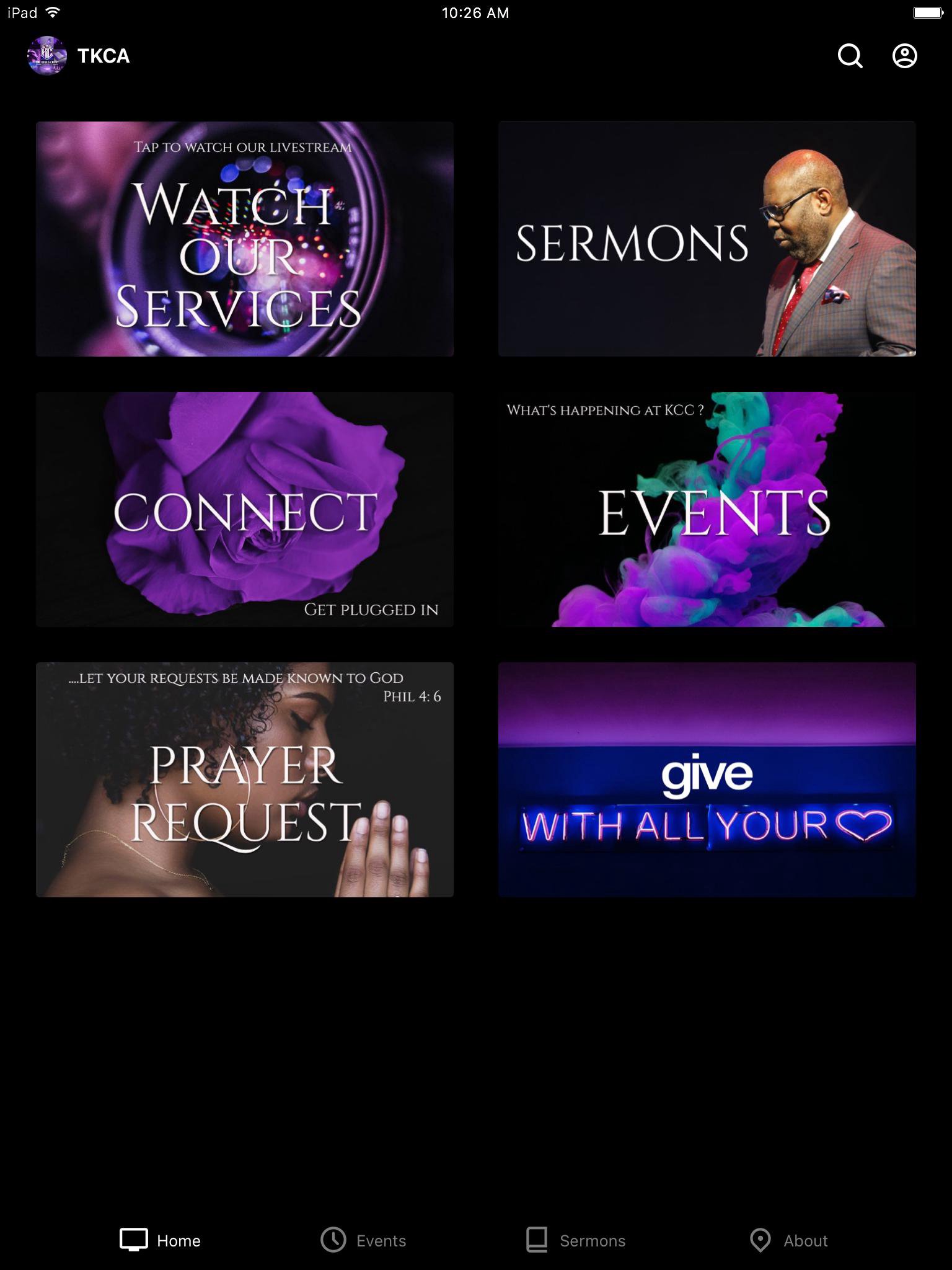The image size is (952, 1270).
Task: Switch to the Events tab
Action: pos(364,1240)
